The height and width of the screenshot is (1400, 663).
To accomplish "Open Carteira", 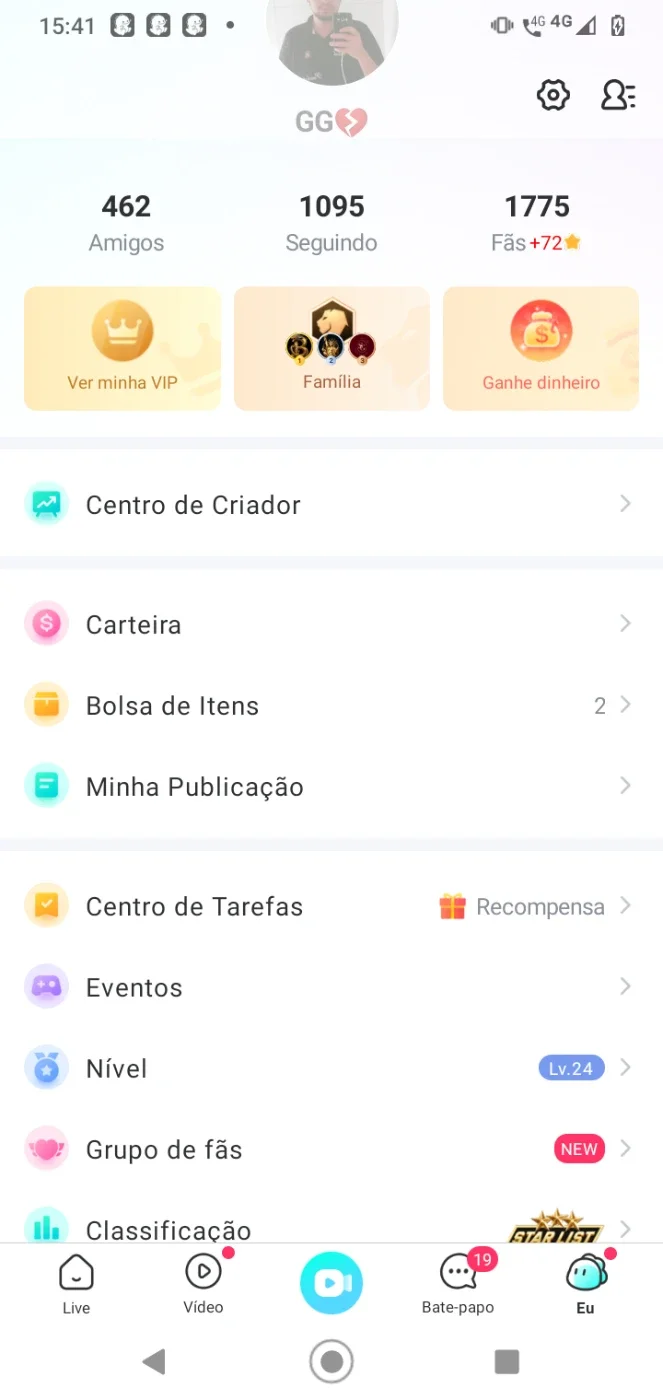I will point(331,624).
